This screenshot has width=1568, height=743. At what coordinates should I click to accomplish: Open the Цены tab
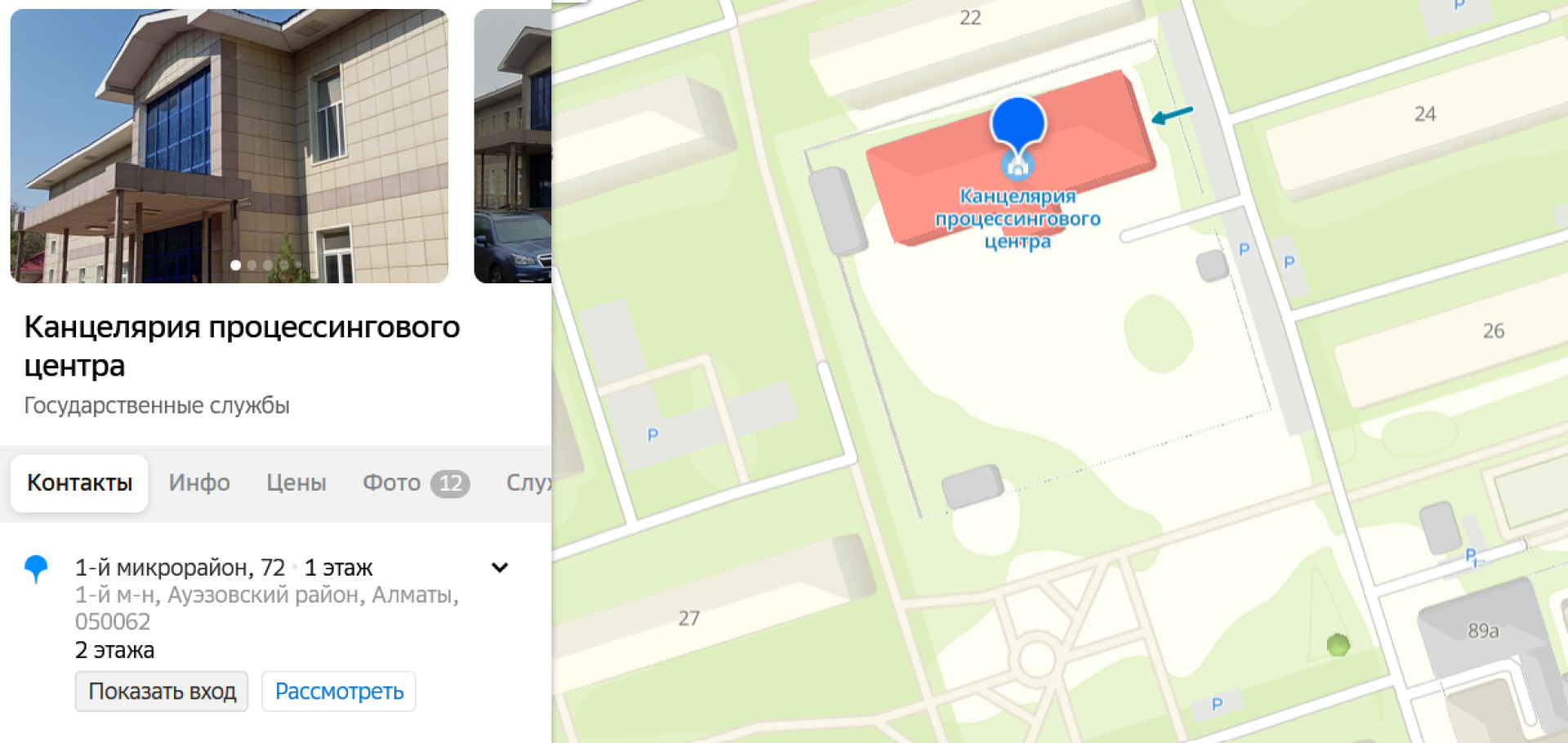[296, 483]
